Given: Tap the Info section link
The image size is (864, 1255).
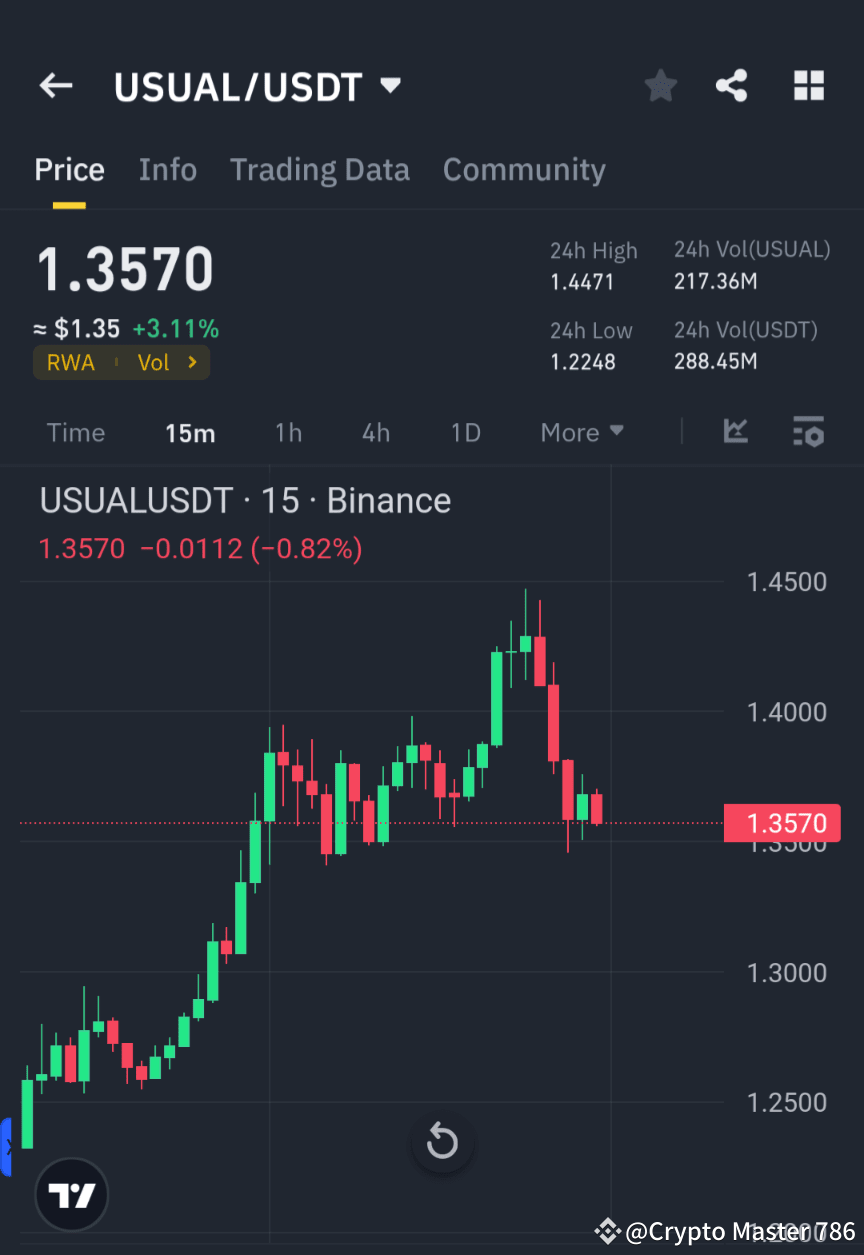Looking at the screenshot, I should (167, 169).
